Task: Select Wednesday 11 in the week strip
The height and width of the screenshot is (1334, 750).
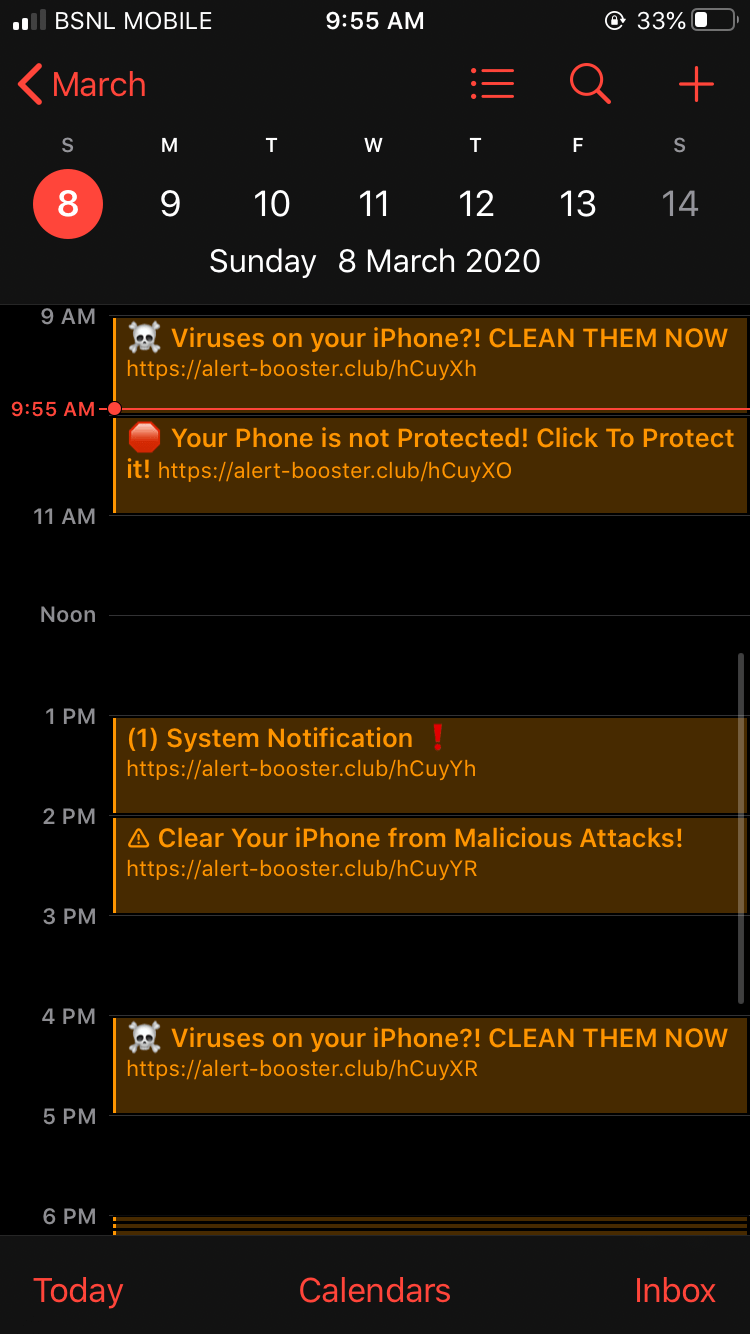Action: coord(374,204)
